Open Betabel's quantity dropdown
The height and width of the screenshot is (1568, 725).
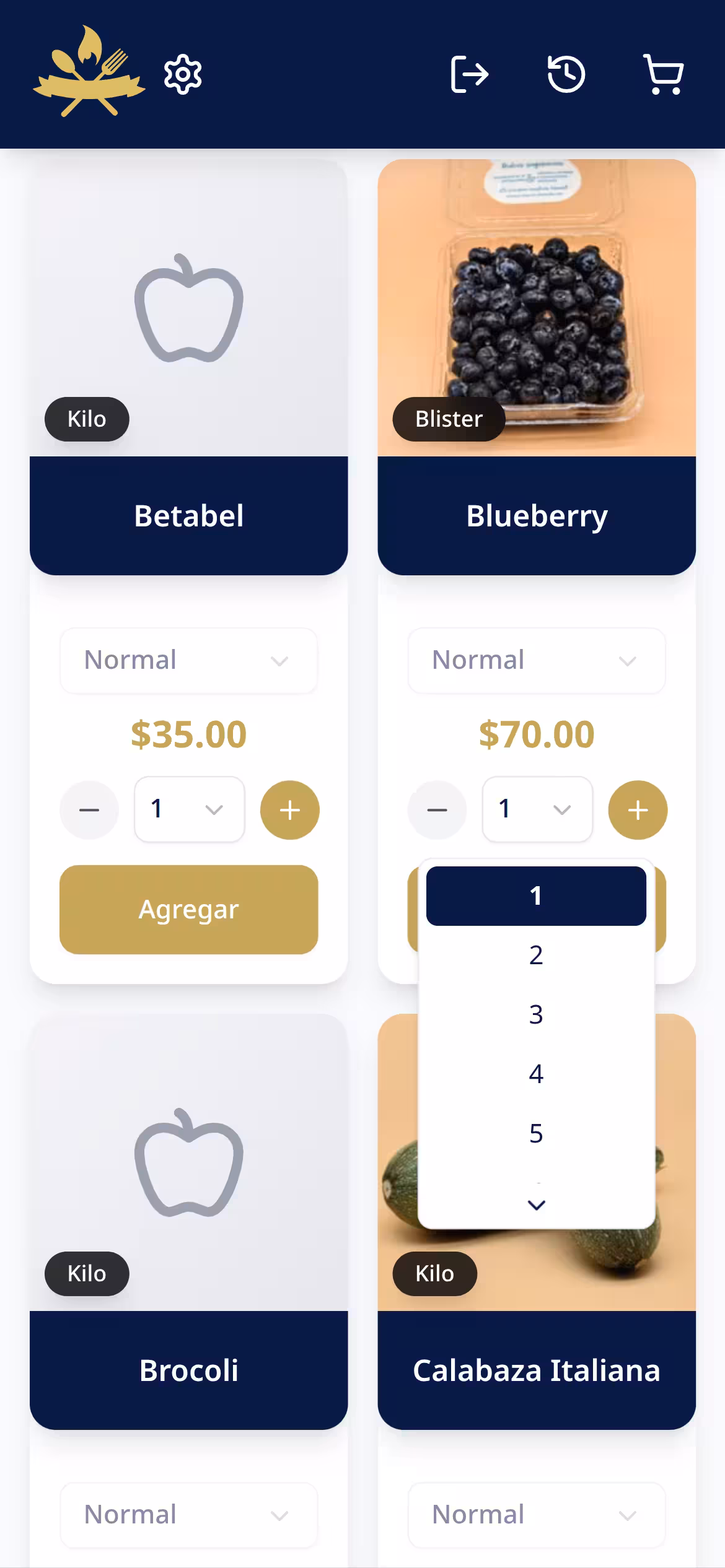point(189,809)
